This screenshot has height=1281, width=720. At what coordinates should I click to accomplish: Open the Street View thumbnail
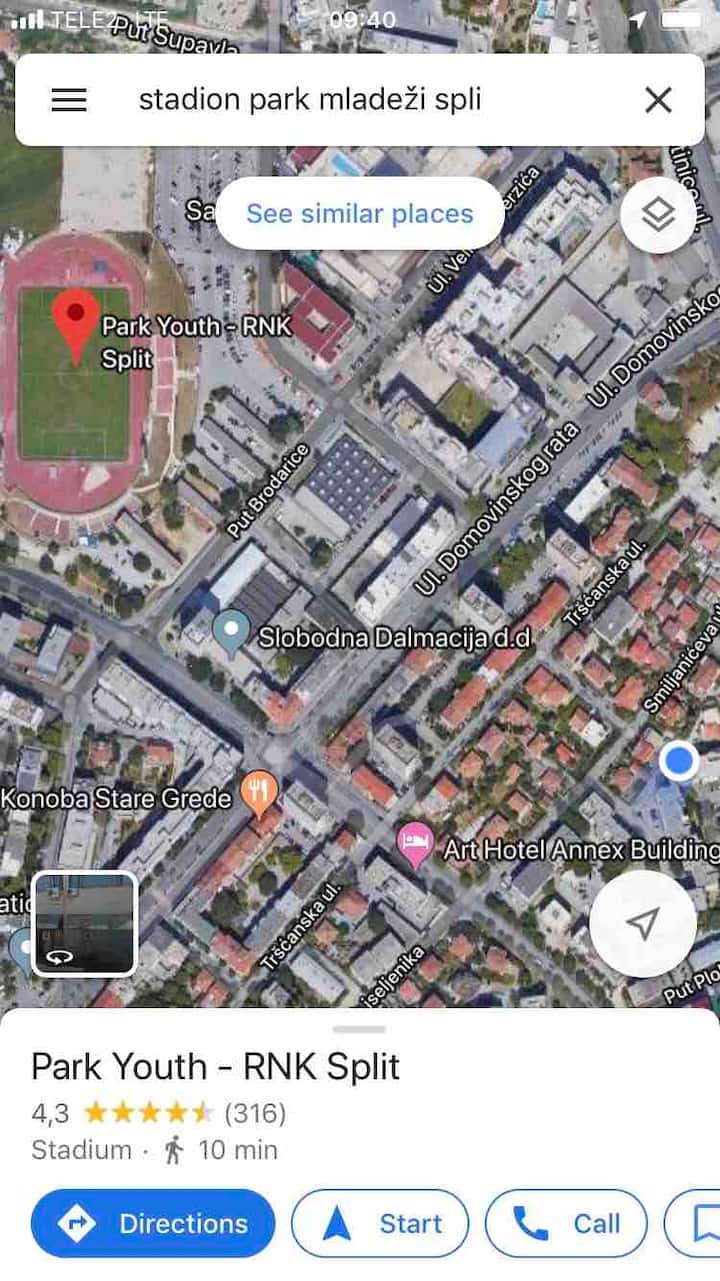[x=85, y=923]
